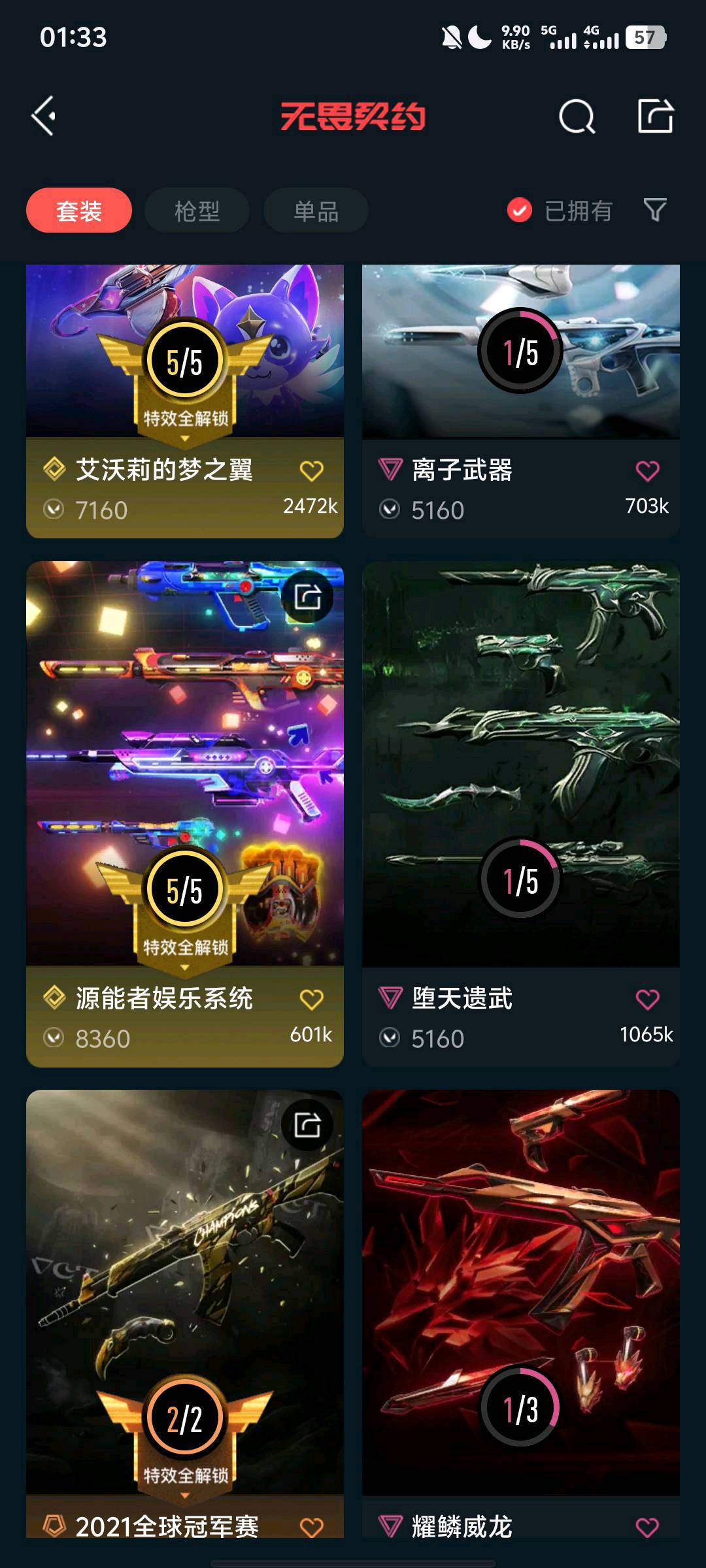
Task: Open search in the top bar
Action: (577, 117)
